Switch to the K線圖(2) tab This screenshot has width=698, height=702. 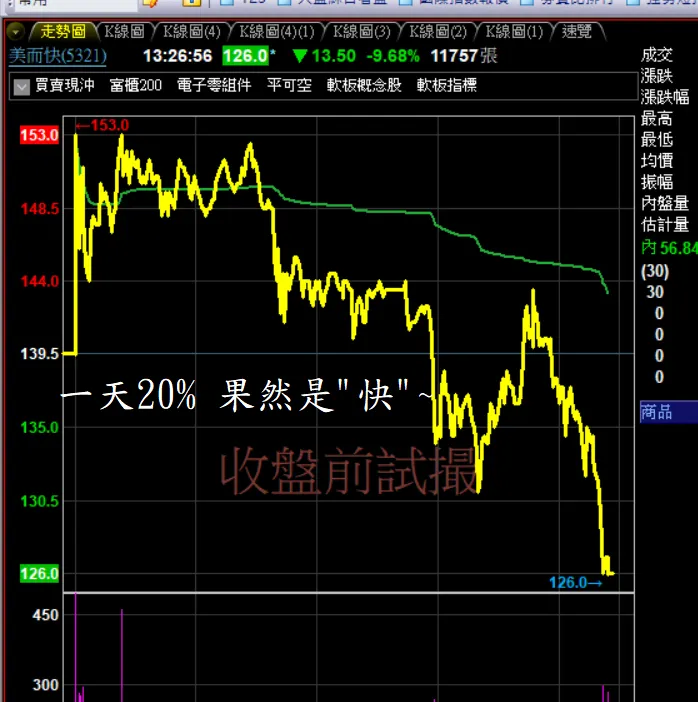click(x=437, y=31)
